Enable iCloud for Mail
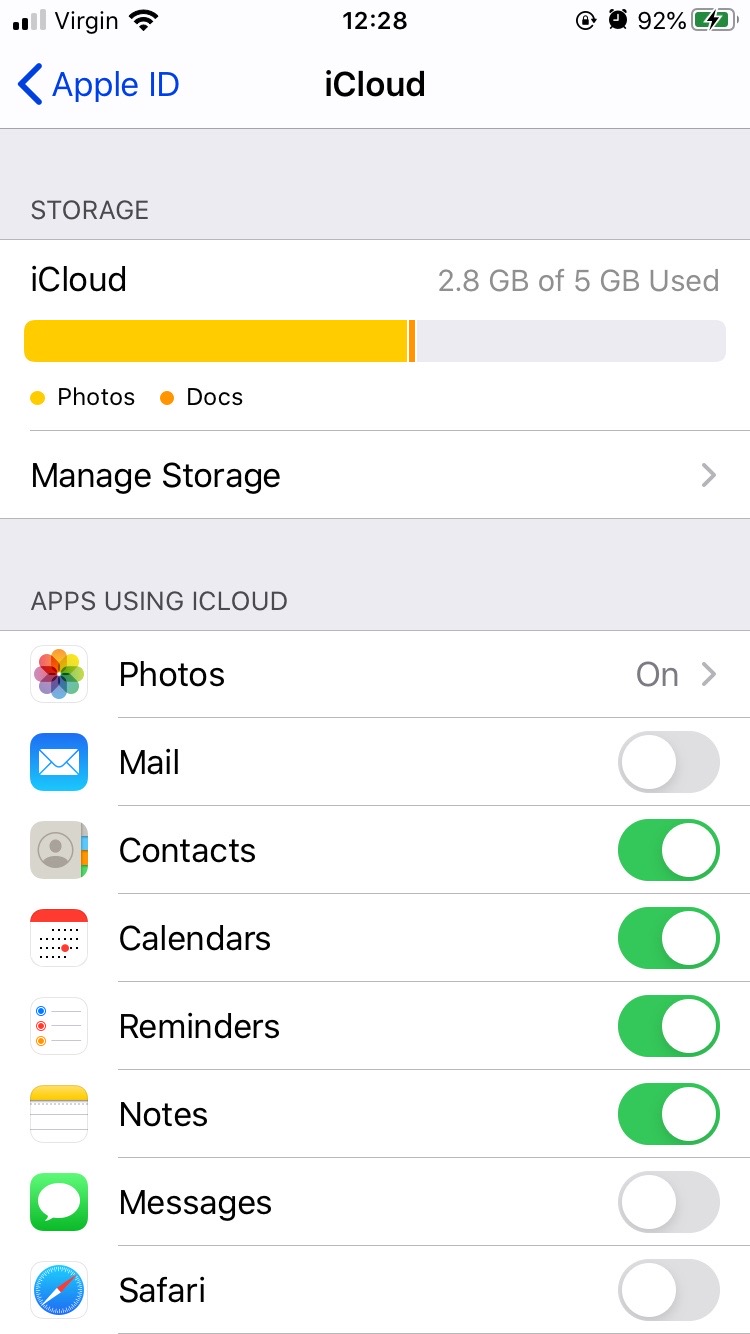This screenshot has width=750, height=1334. tap(668, 763)
